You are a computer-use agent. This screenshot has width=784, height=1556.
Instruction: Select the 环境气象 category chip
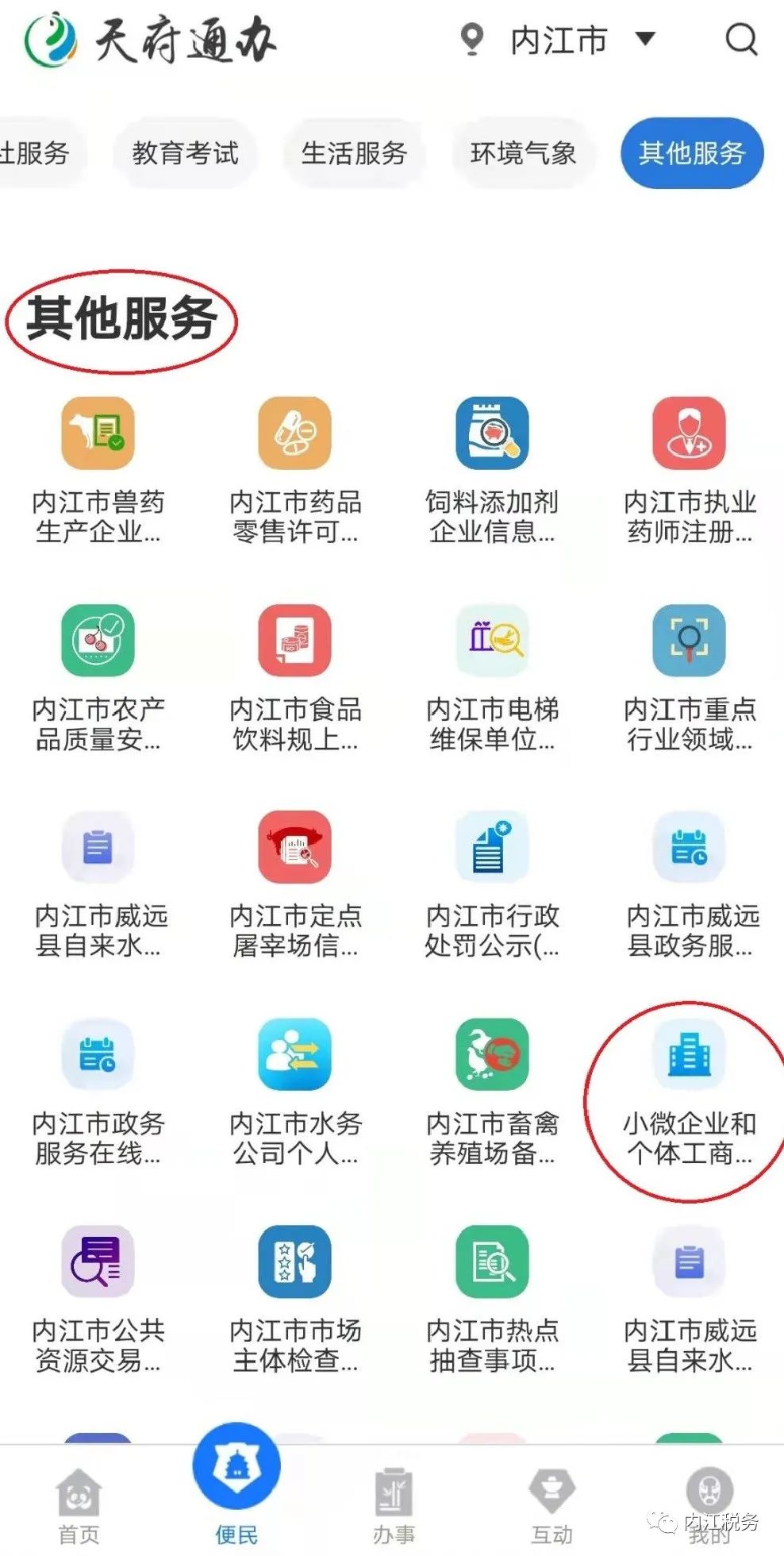click(x=523, y=153)
